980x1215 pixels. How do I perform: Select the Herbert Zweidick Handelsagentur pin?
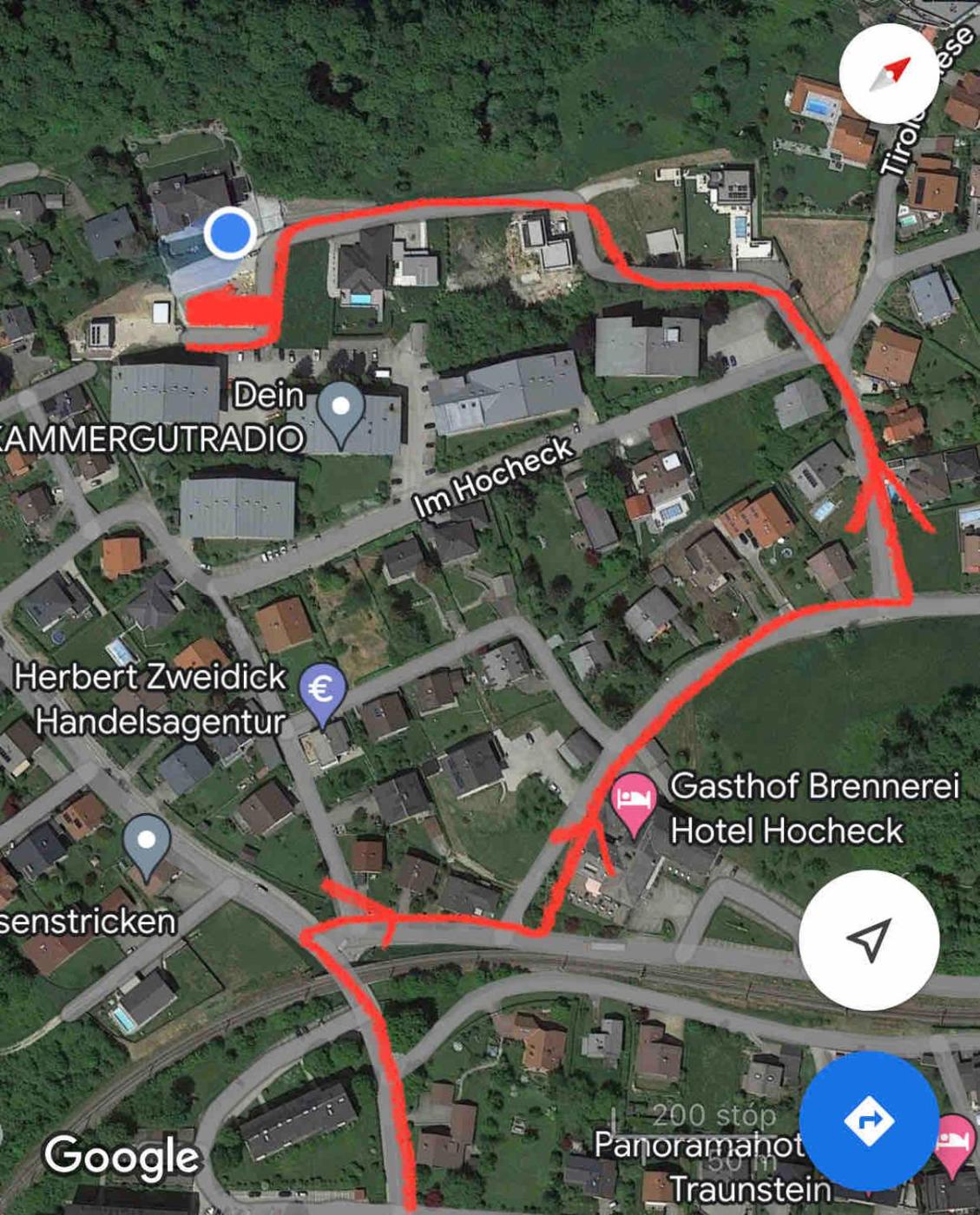click(322, 692)
